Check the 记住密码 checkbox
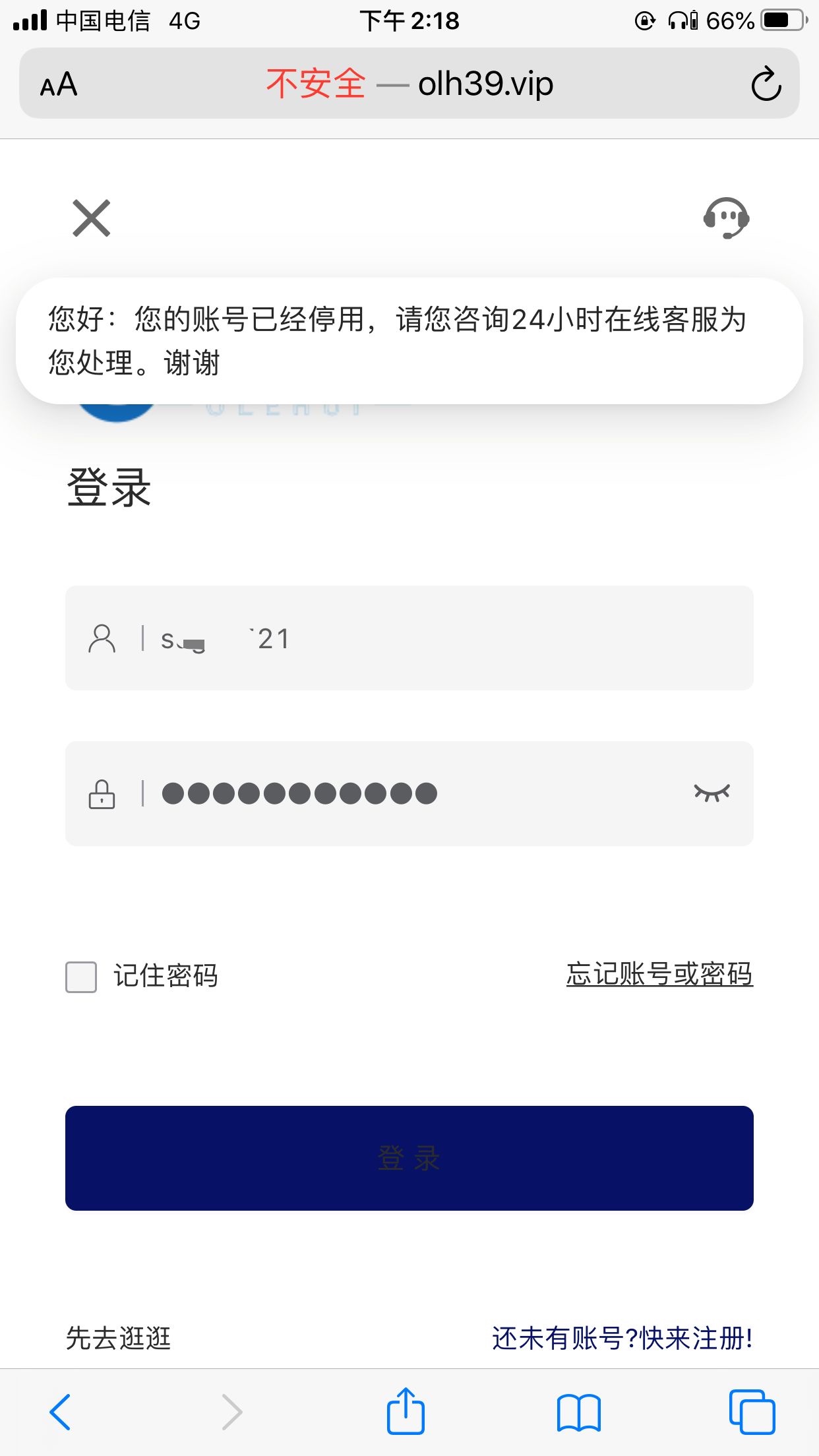Image resolution: width=819 pixels, height=1456 pixels. pos(81,977)
